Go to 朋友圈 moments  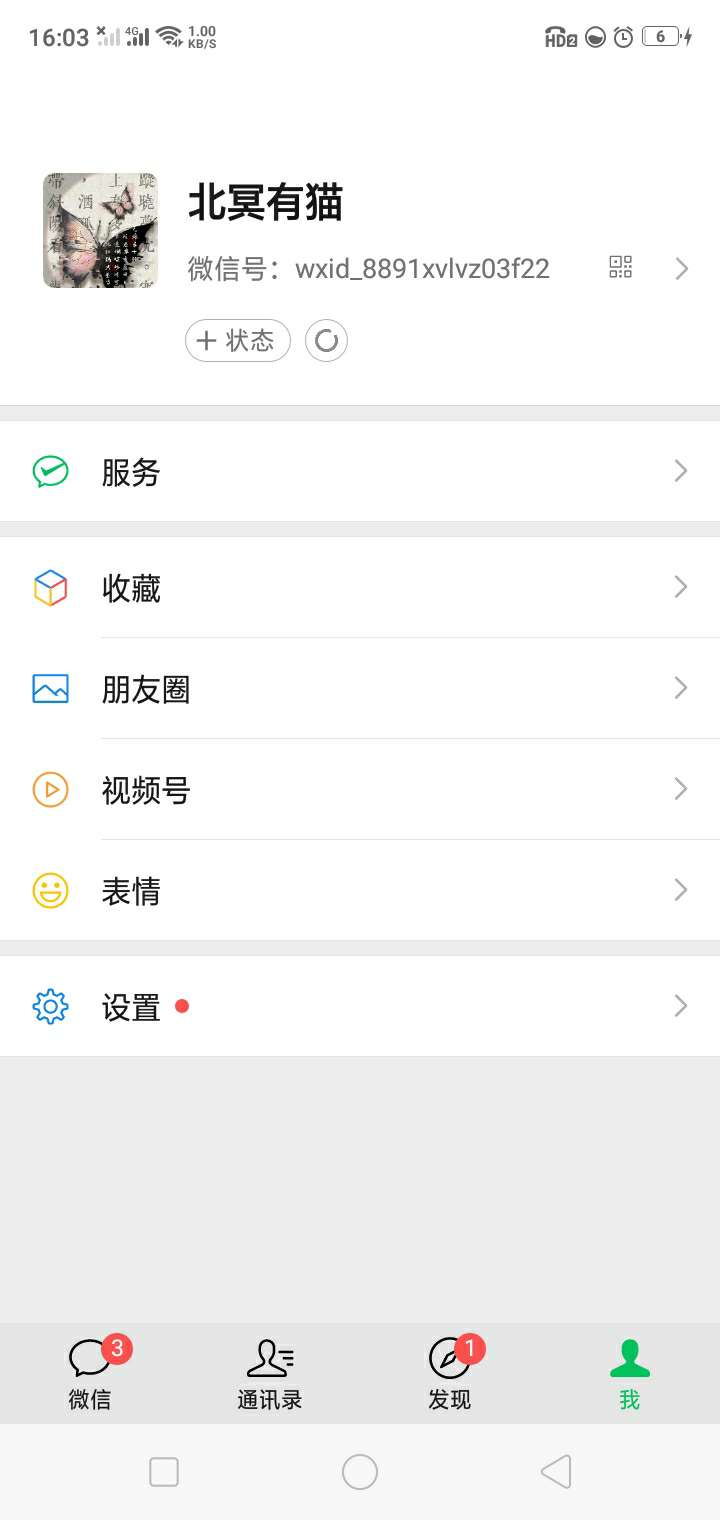[x=360, y=689]
